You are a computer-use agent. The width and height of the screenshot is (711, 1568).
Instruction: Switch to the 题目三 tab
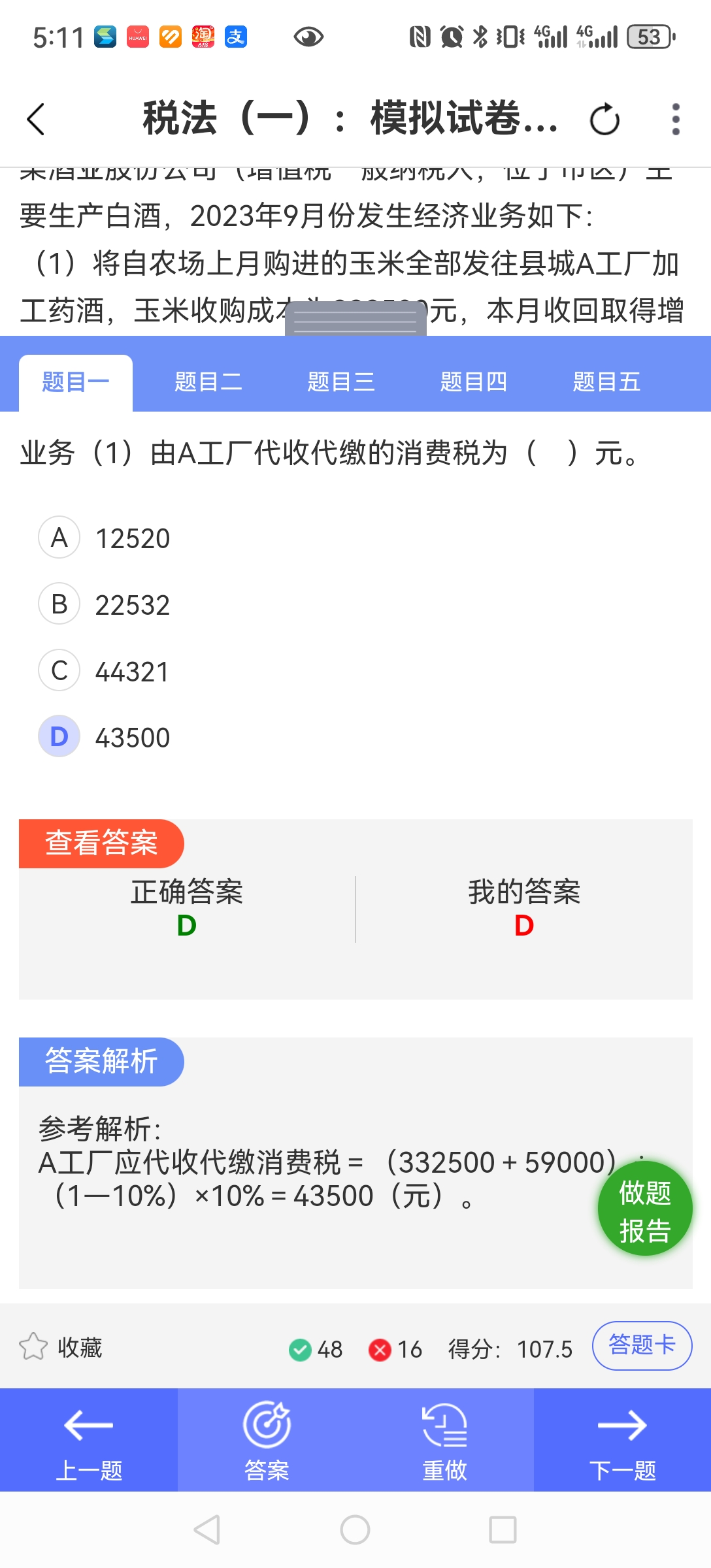pyautogui.click(x=341, y=382)
